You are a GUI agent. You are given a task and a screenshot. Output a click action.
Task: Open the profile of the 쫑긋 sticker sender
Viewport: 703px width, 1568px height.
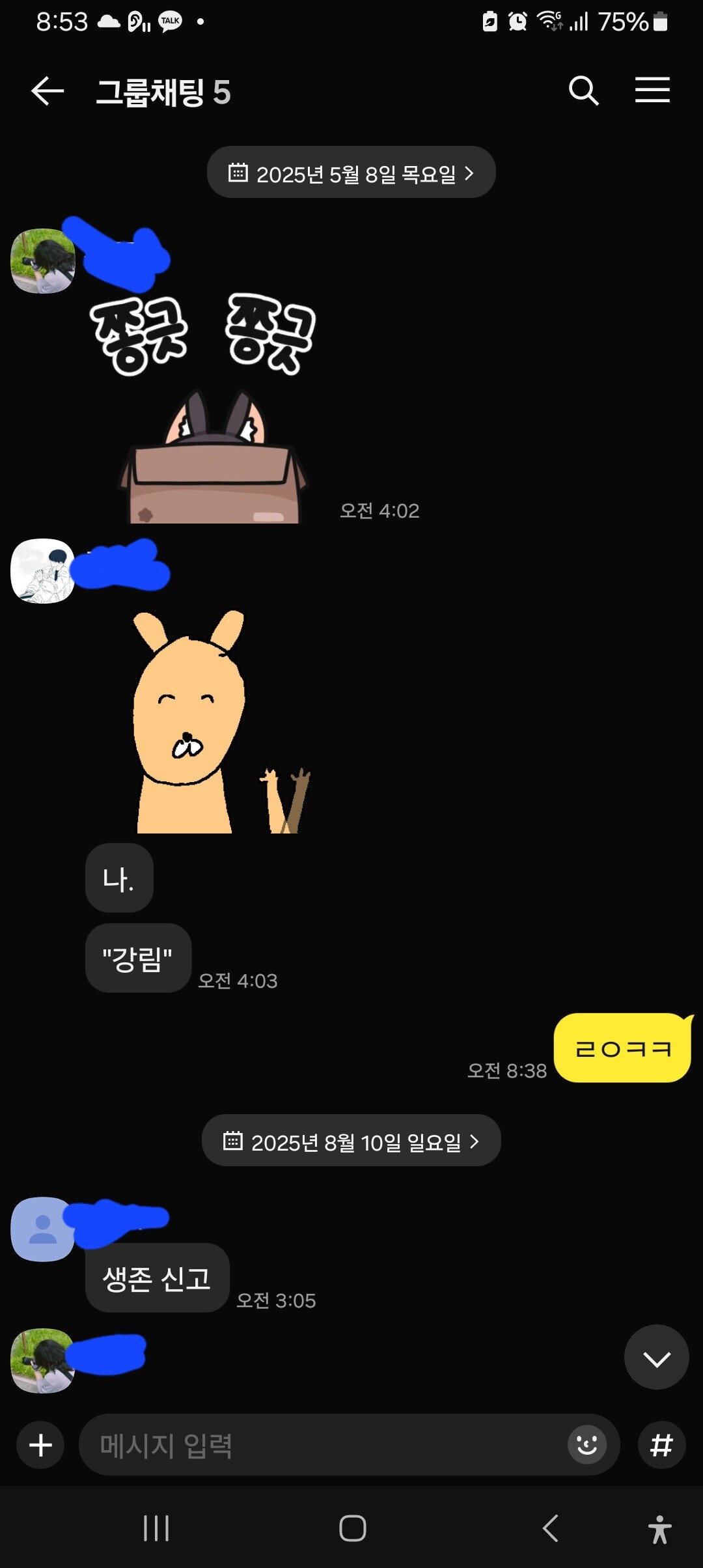point(43,260)
